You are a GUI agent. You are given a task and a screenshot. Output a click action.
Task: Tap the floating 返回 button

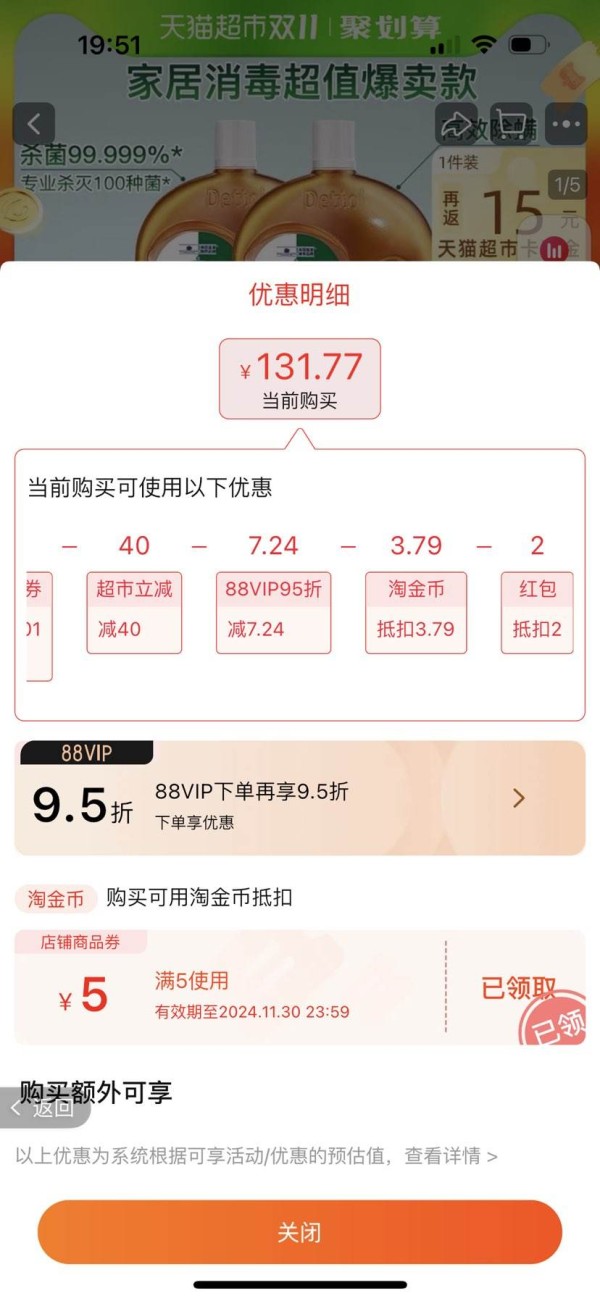pos(45,1108)
